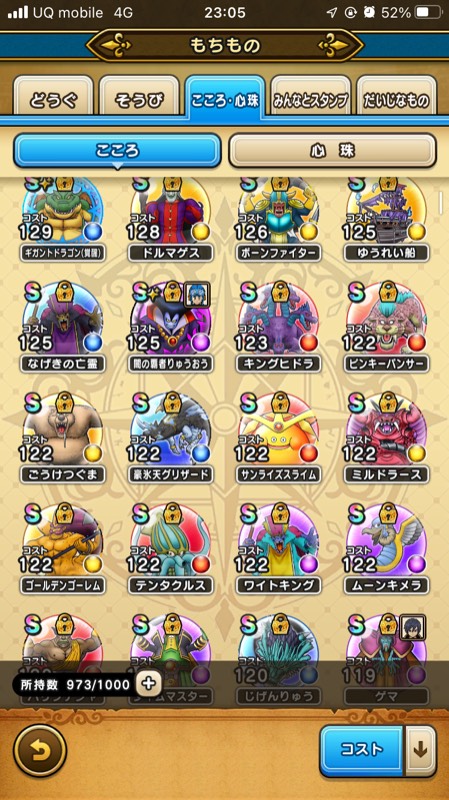449x800 pixels.
Task: Open the サンライズスライム heart
Action: pyautogui.click(x=279, y=437)
